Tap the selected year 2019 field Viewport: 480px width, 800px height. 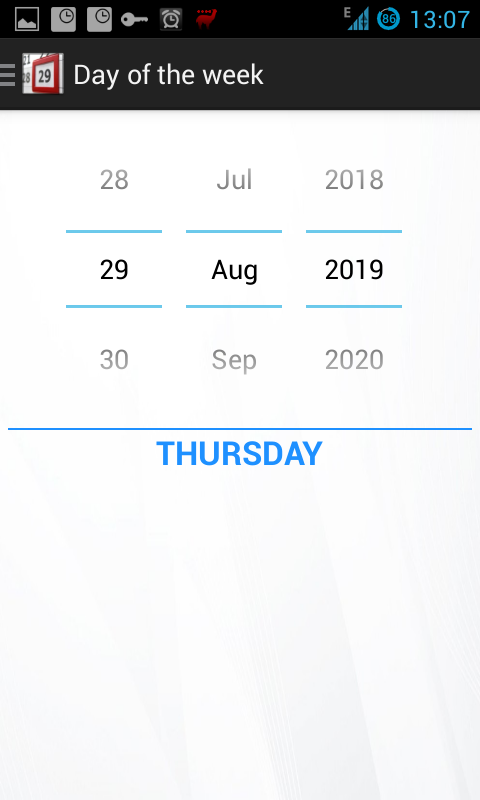pyautogui.click(x=354, y=269)
